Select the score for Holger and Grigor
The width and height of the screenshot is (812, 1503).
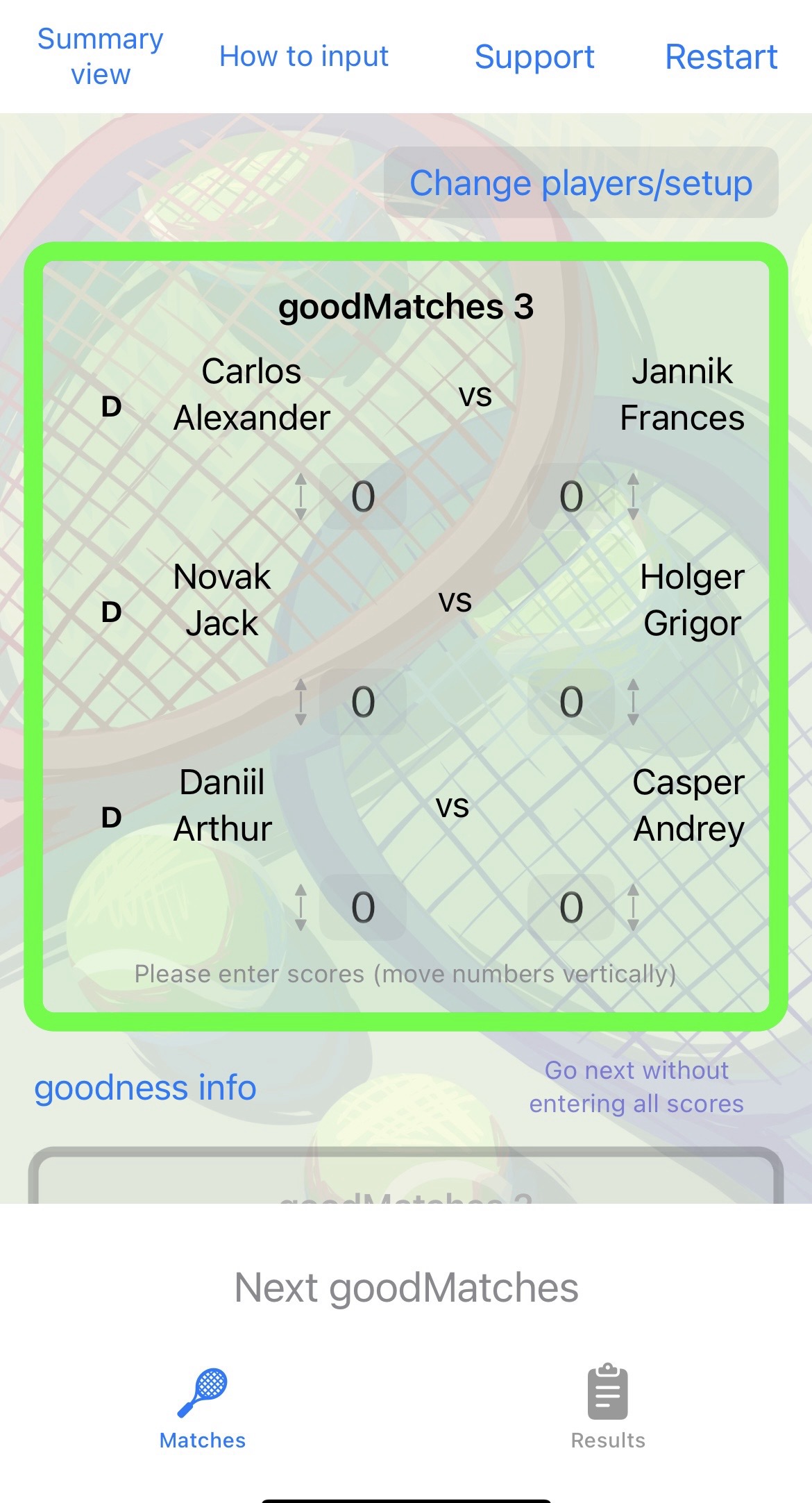[571, 702]
